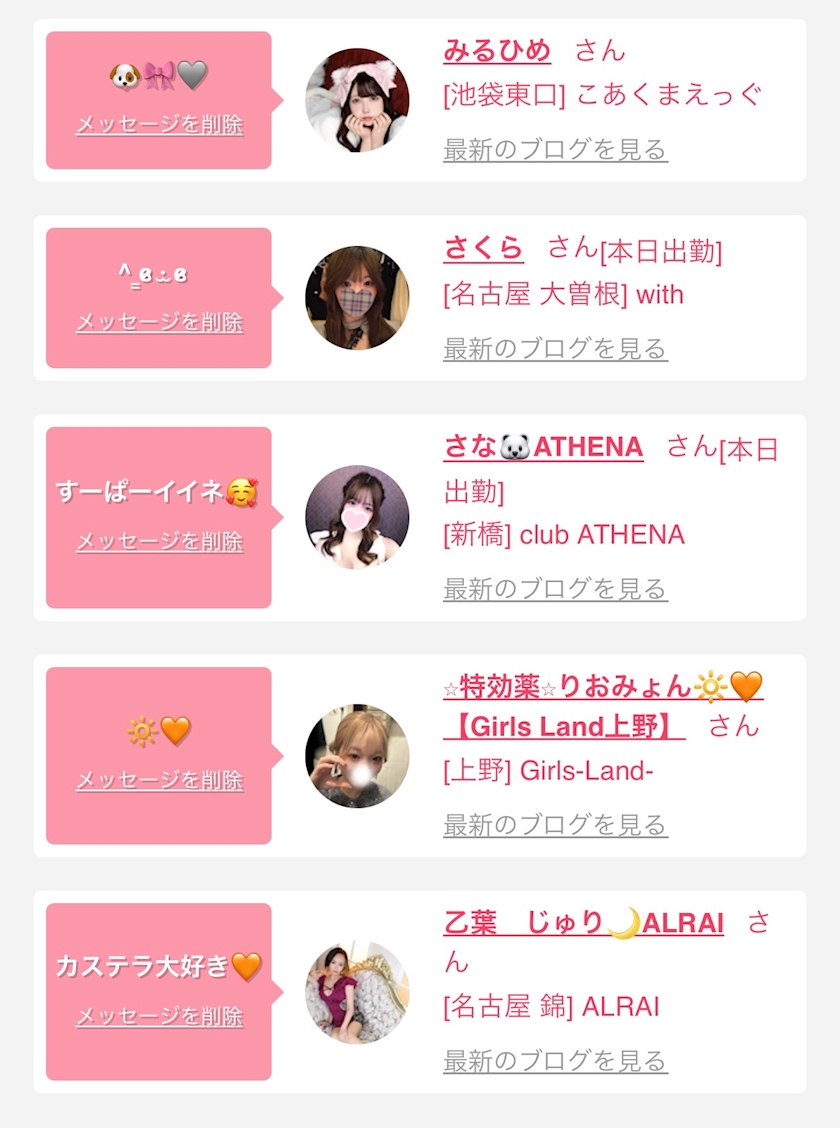Tap 乙葉じゅり's profile photo
The image size is (840, 1128).
[x=357, y=992]
